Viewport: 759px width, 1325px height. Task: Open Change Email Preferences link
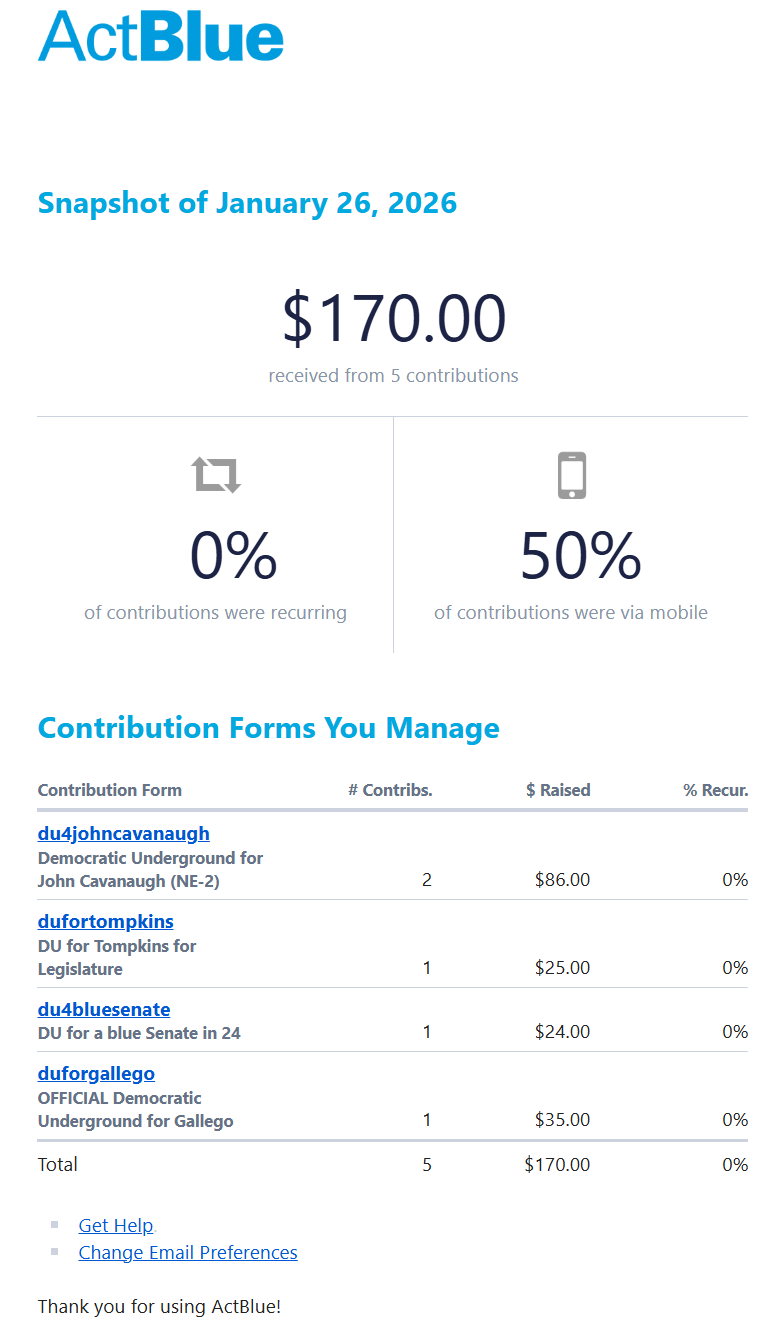coord(188,1252)
